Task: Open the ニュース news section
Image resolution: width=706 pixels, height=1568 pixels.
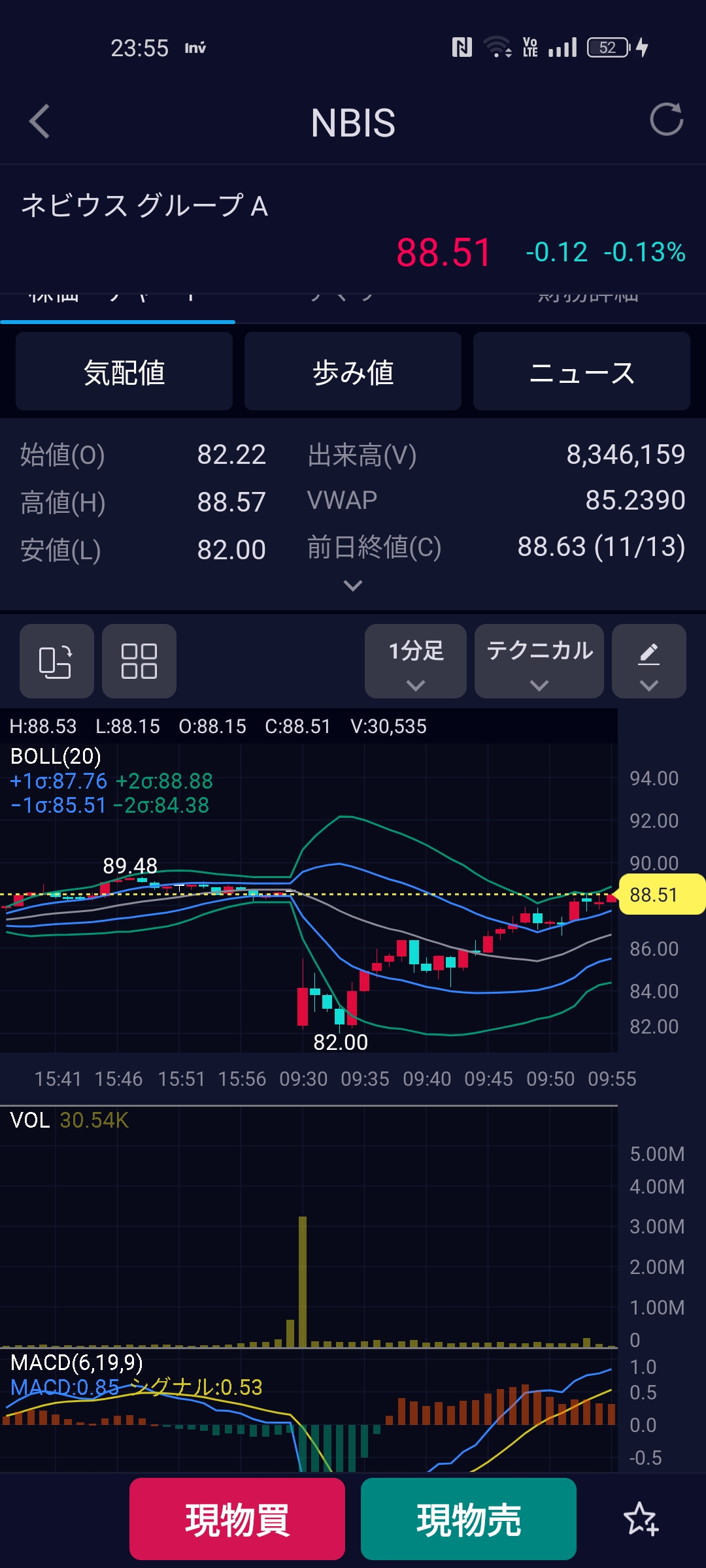Action: click(581, 372)
